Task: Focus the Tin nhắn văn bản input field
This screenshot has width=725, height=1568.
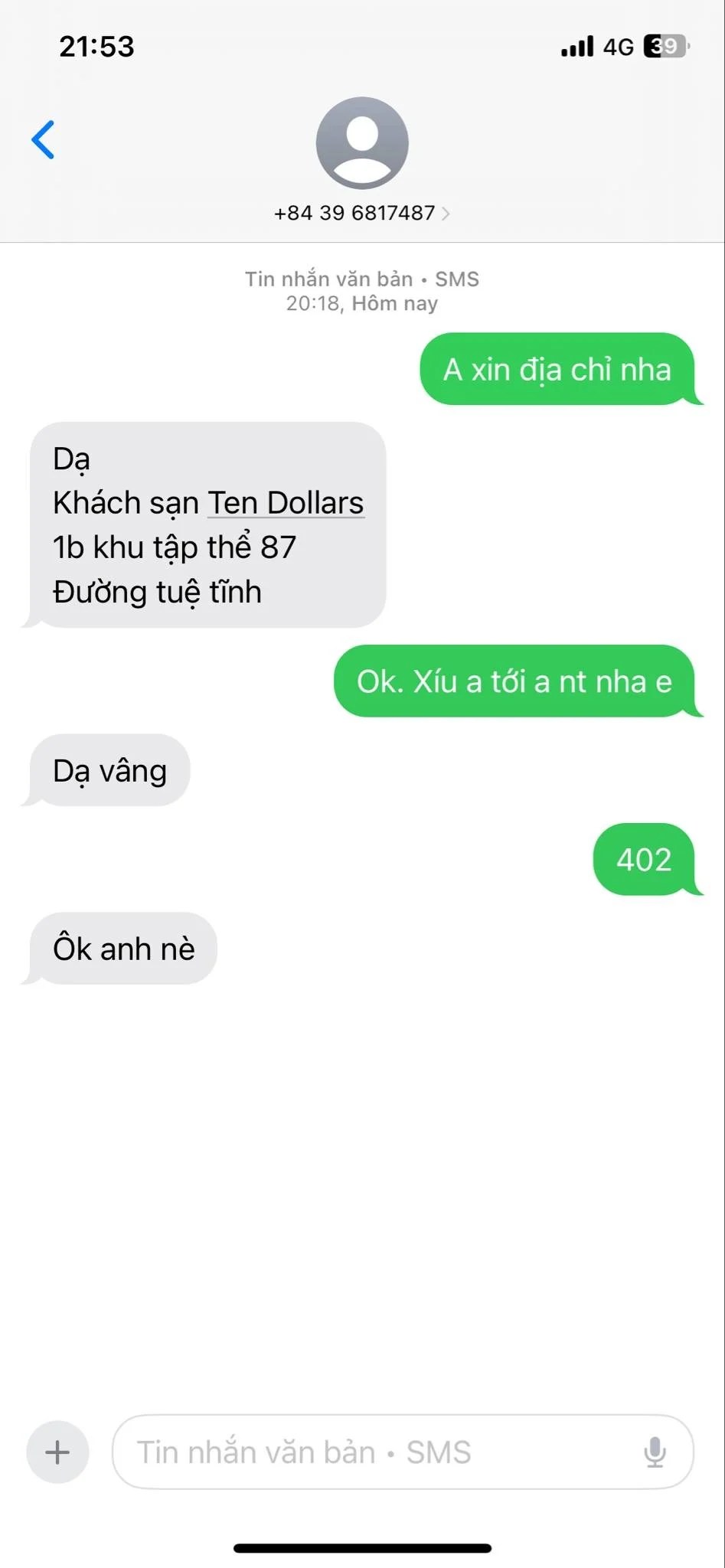Action: click(375, 1452)
